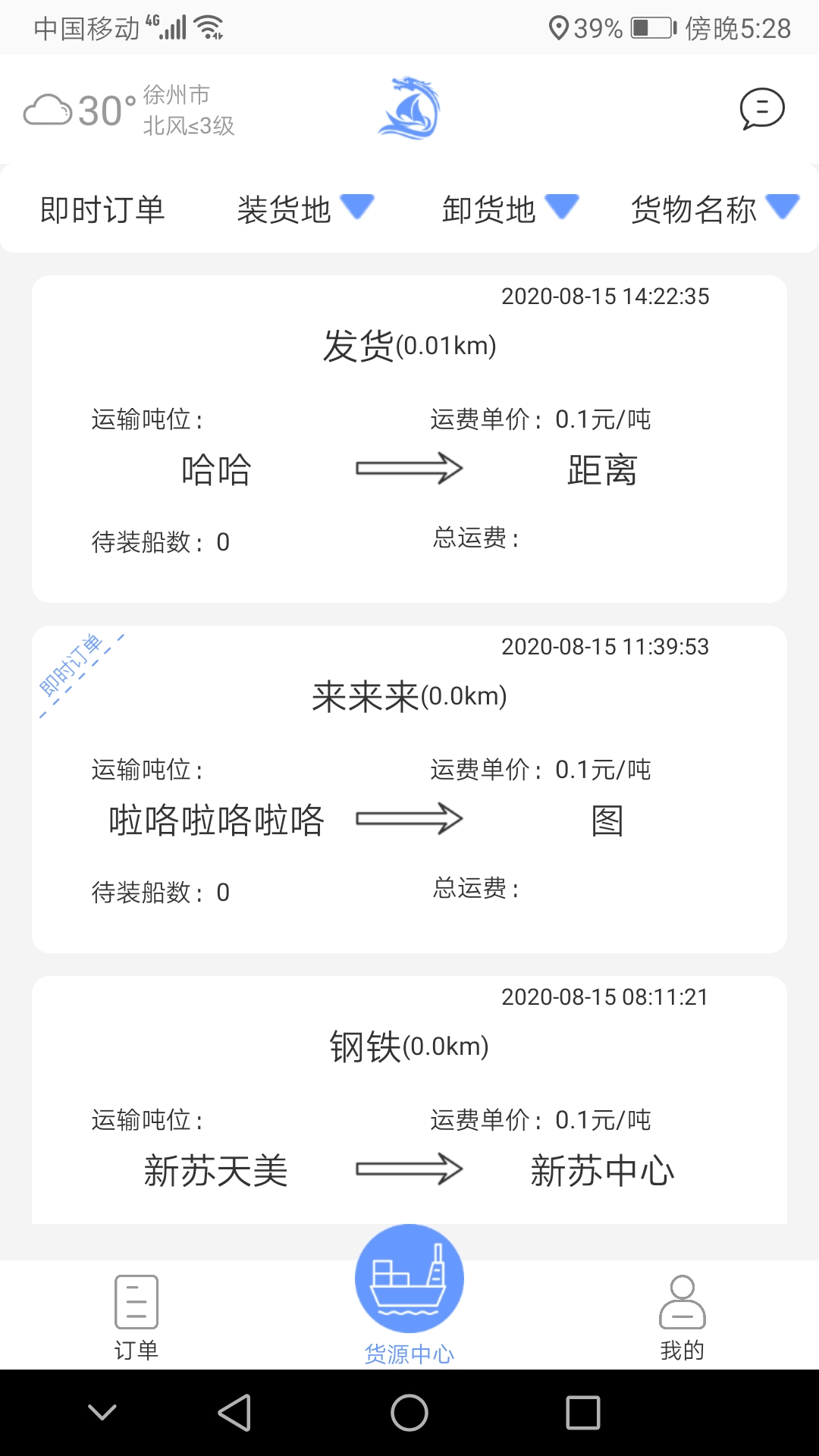Open the messages chat bubble icon

click(x=762, y=109)
